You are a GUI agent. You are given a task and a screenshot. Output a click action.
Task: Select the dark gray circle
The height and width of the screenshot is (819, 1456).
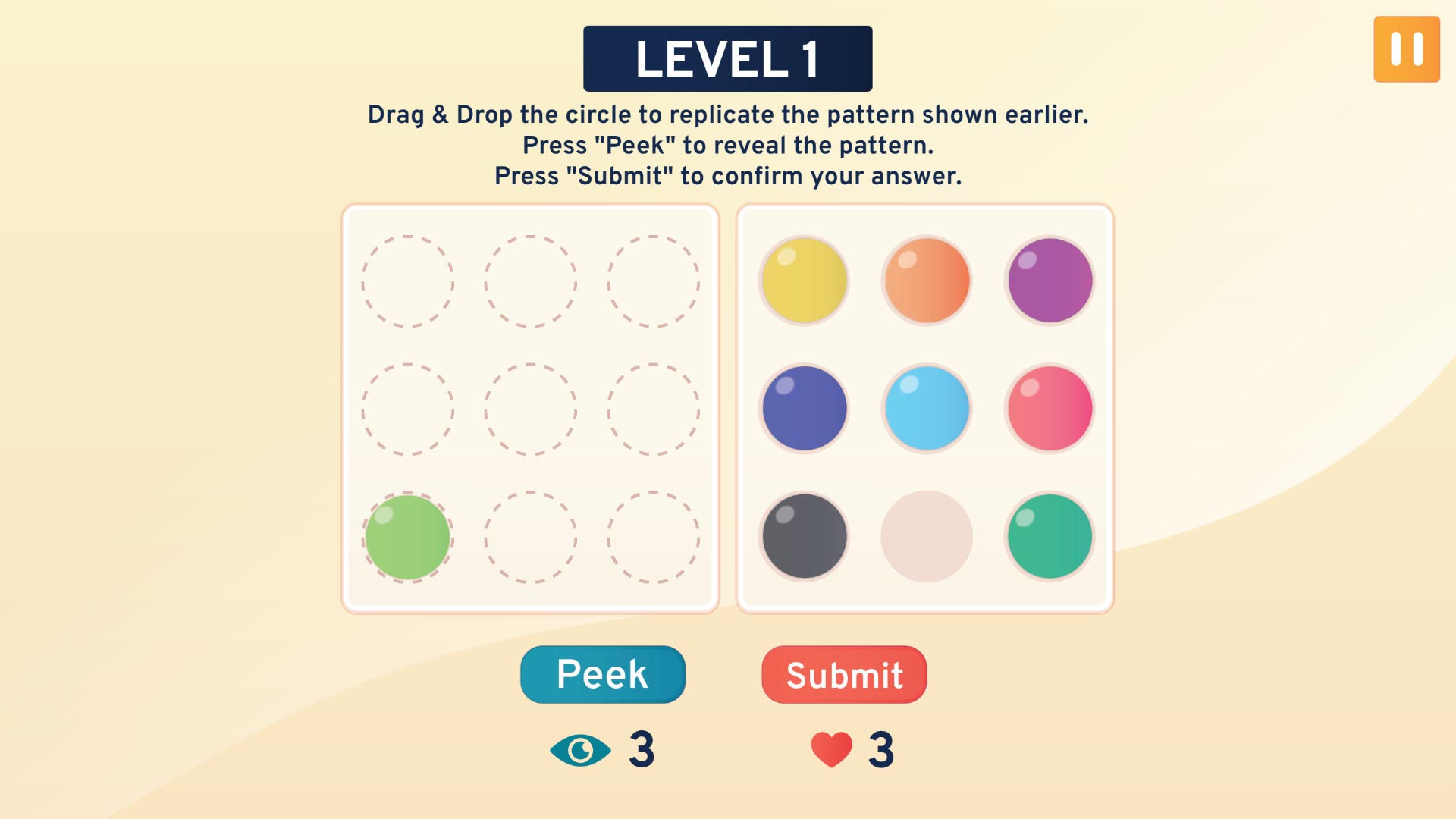pos(804,537)
